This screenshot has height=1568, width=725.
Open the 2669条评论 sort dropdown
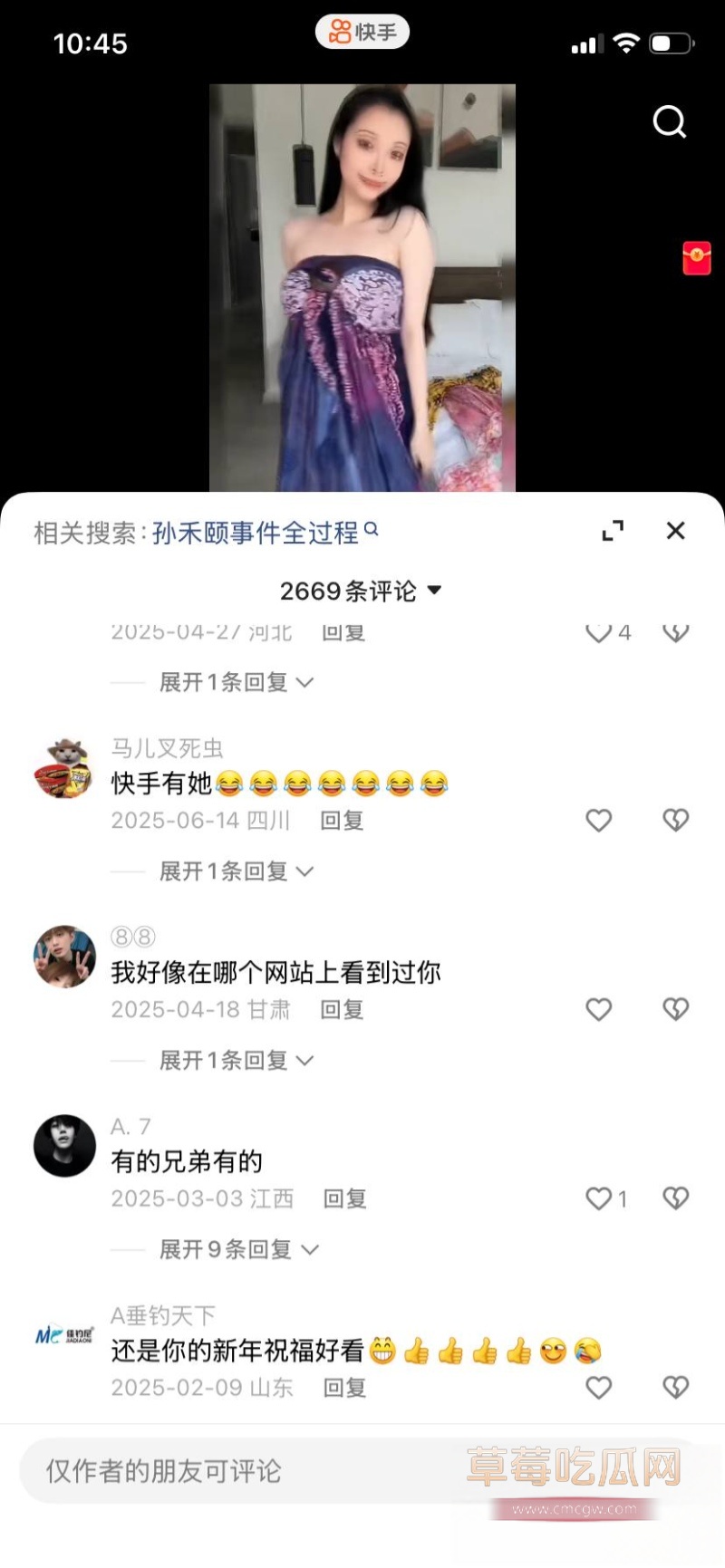click(361, 590)
